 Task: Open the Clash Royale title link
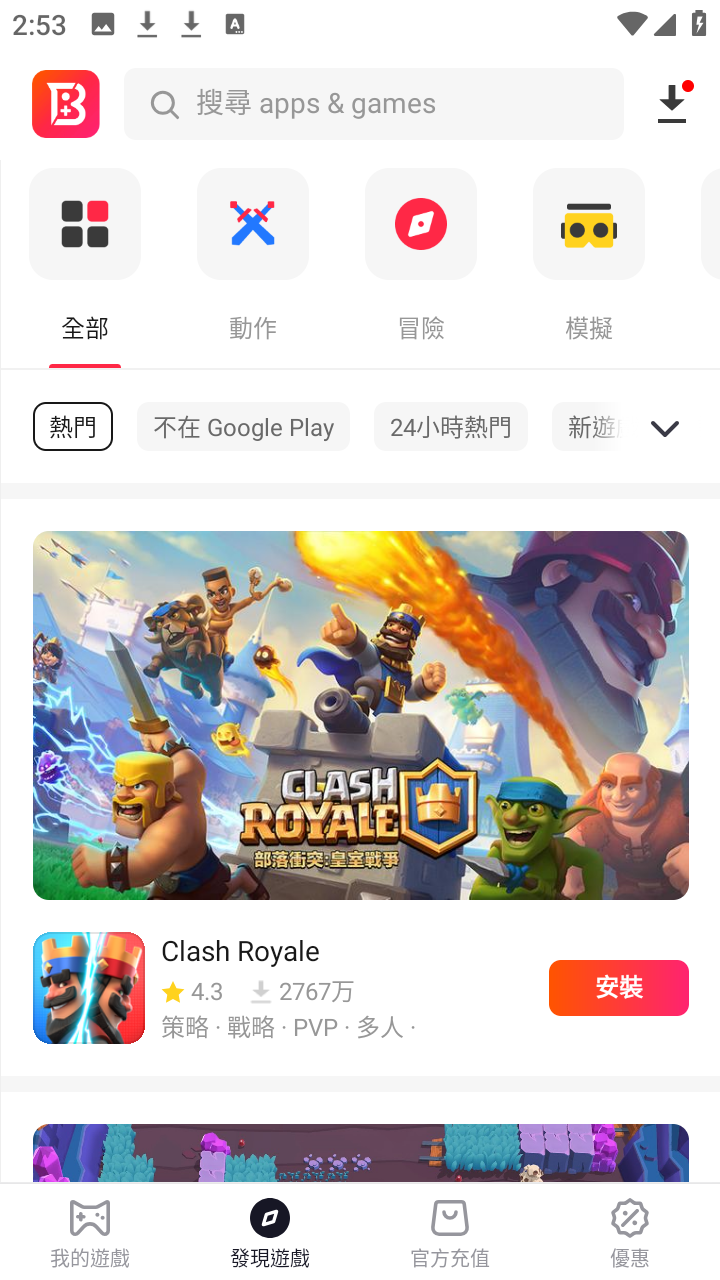point(240,951)
